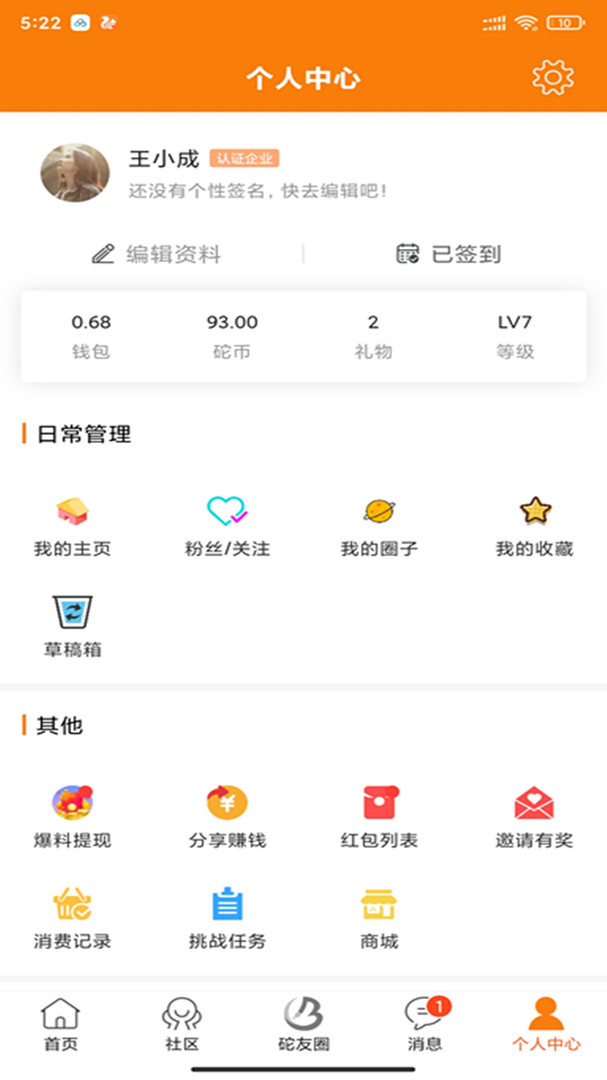Open 挑战任务 challenge tasks
The image size is (607, 1080).
(227, 918)
